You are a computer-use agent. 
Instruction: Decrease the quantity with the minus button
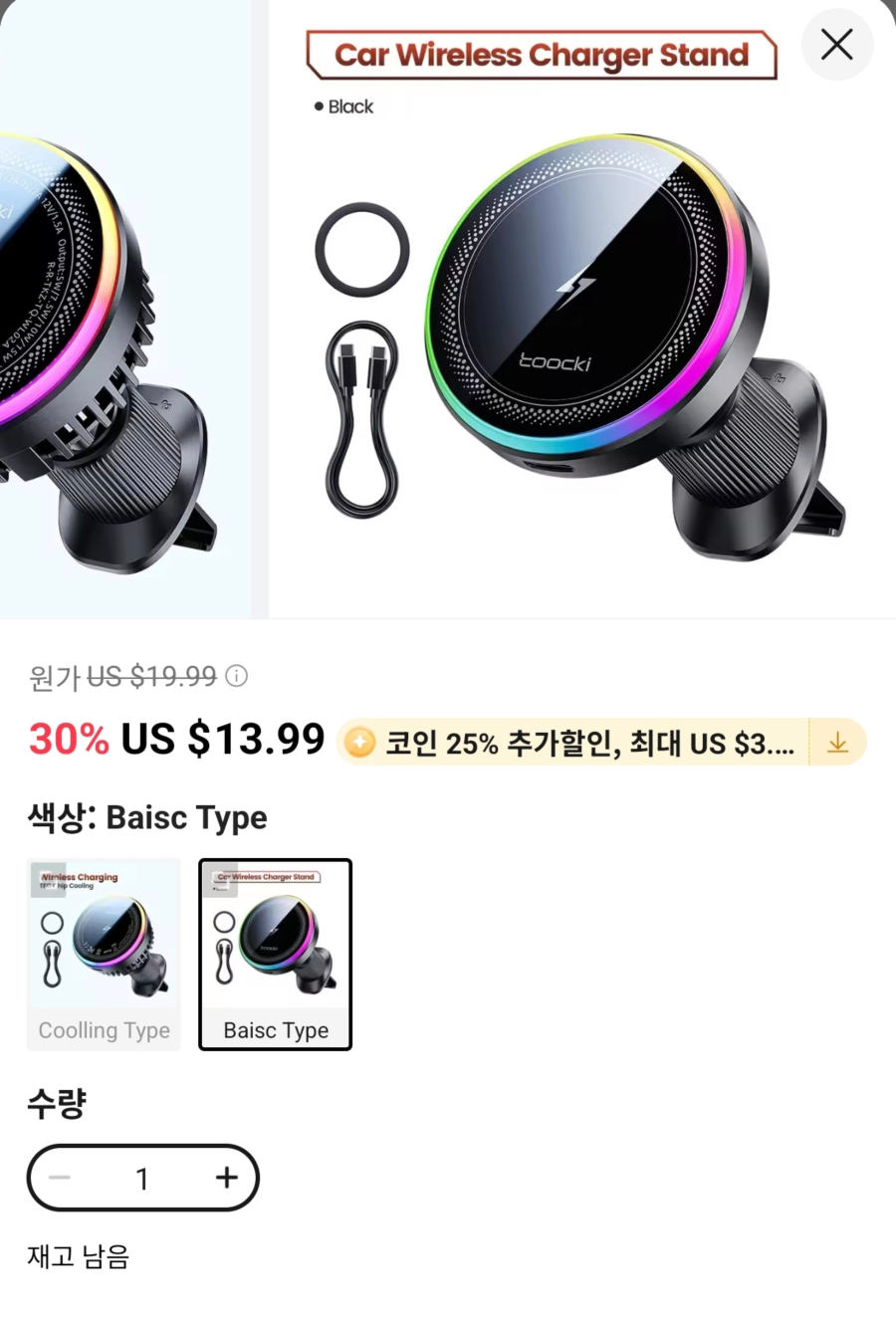[x=60, y=1178]
